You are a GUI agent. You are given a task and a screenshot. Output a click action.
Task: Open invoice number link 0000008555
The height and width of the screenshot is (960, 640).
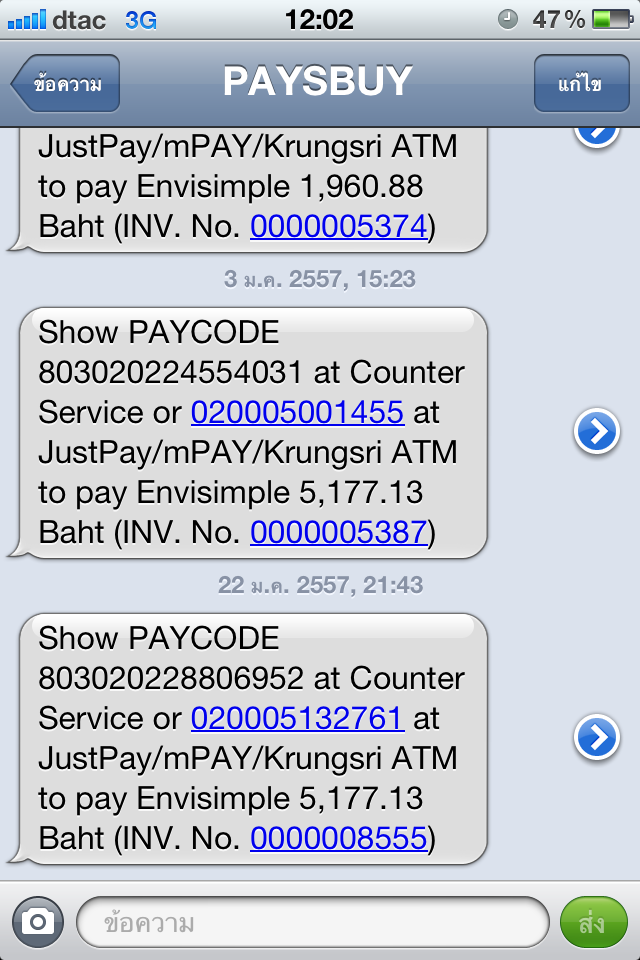point(339,838)
